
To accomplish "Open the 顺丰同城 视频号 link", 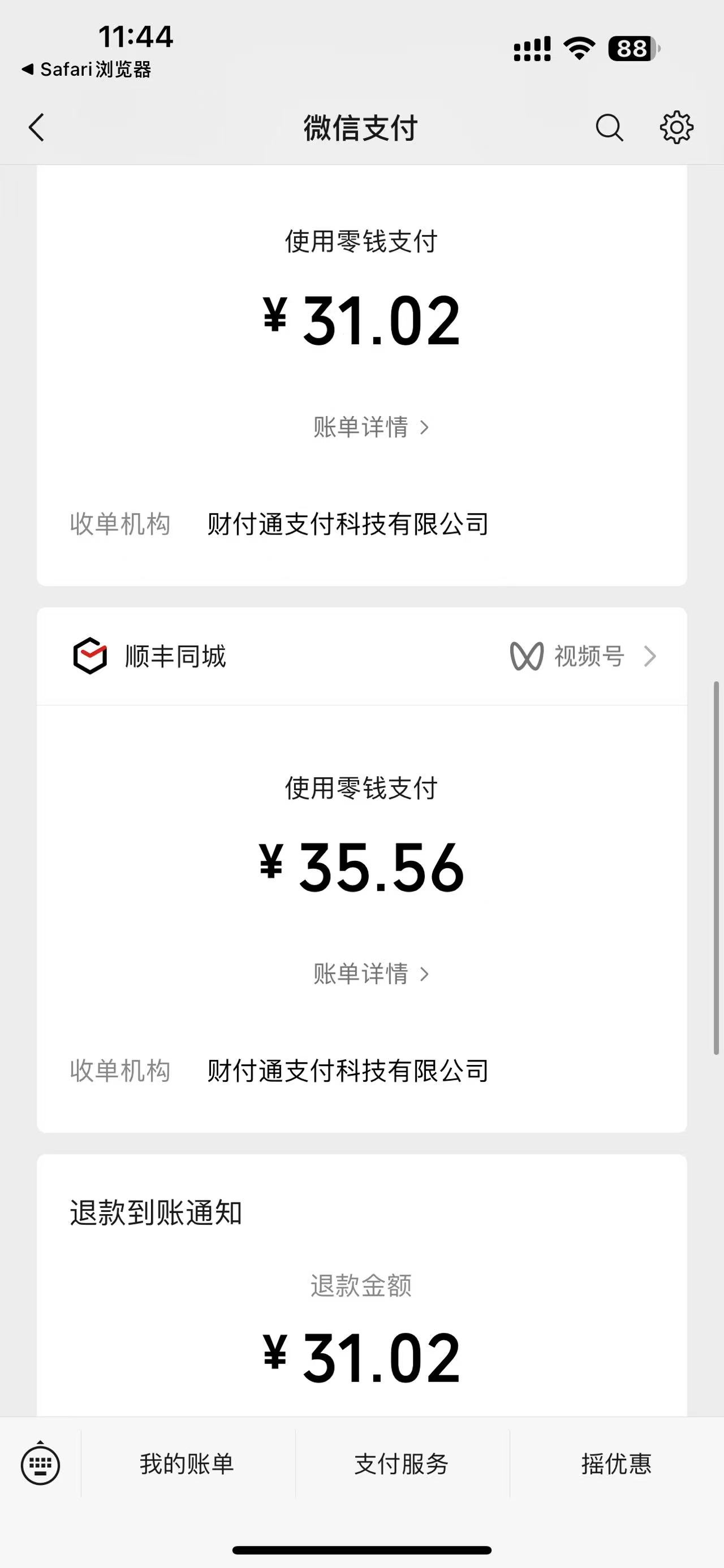I will (x=583, y=657).
